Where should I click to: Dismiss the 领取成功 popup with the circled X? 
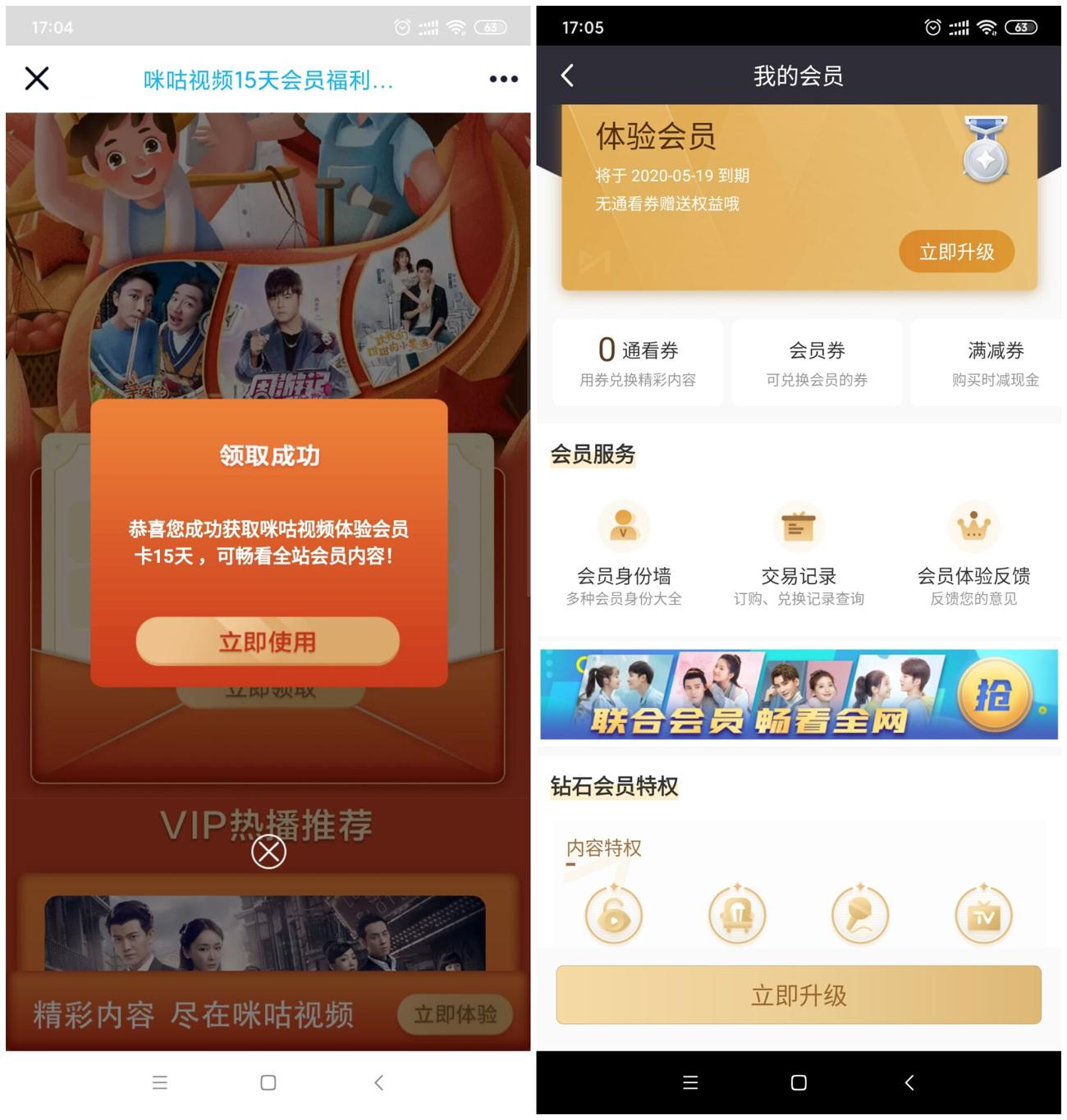(x=268, y=852)
